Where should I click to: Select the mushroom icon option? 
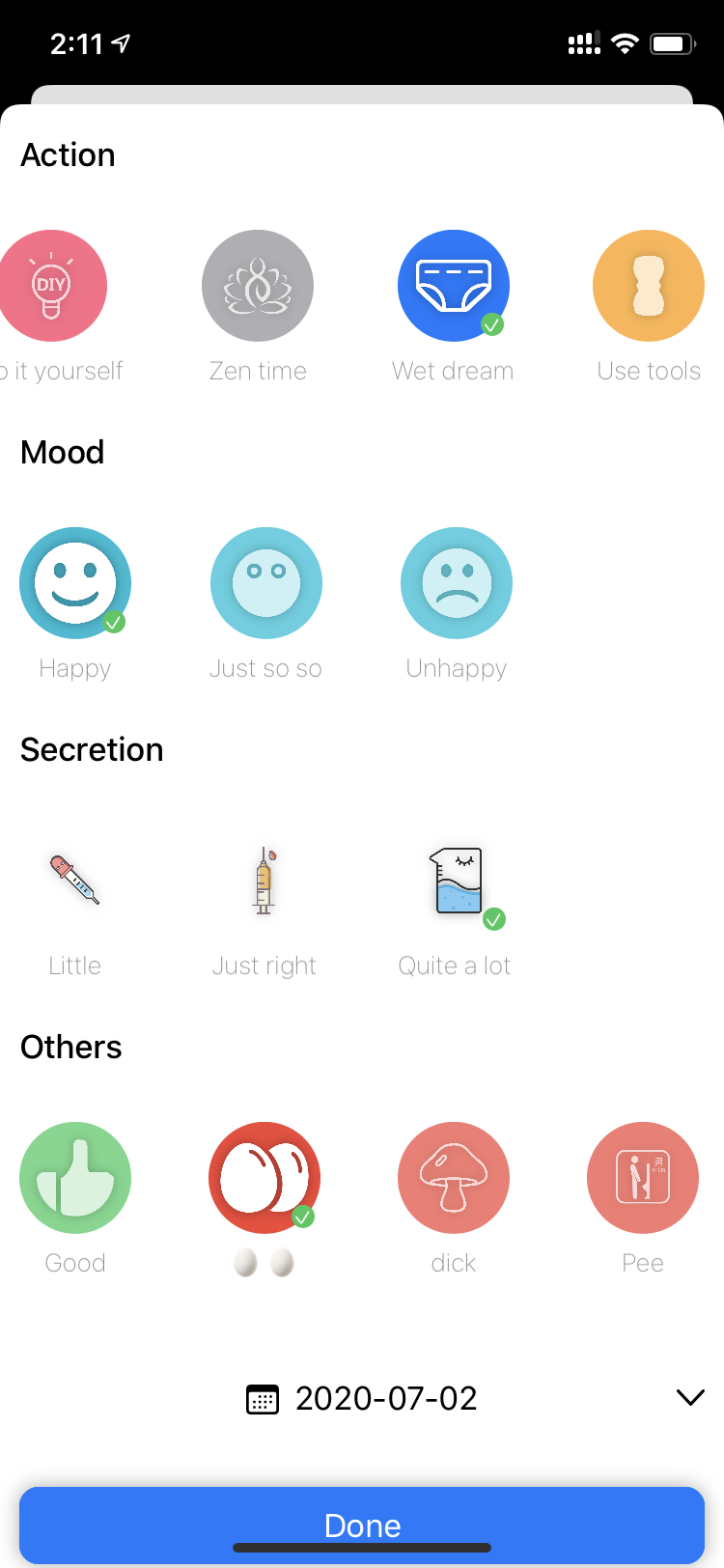454,1178
